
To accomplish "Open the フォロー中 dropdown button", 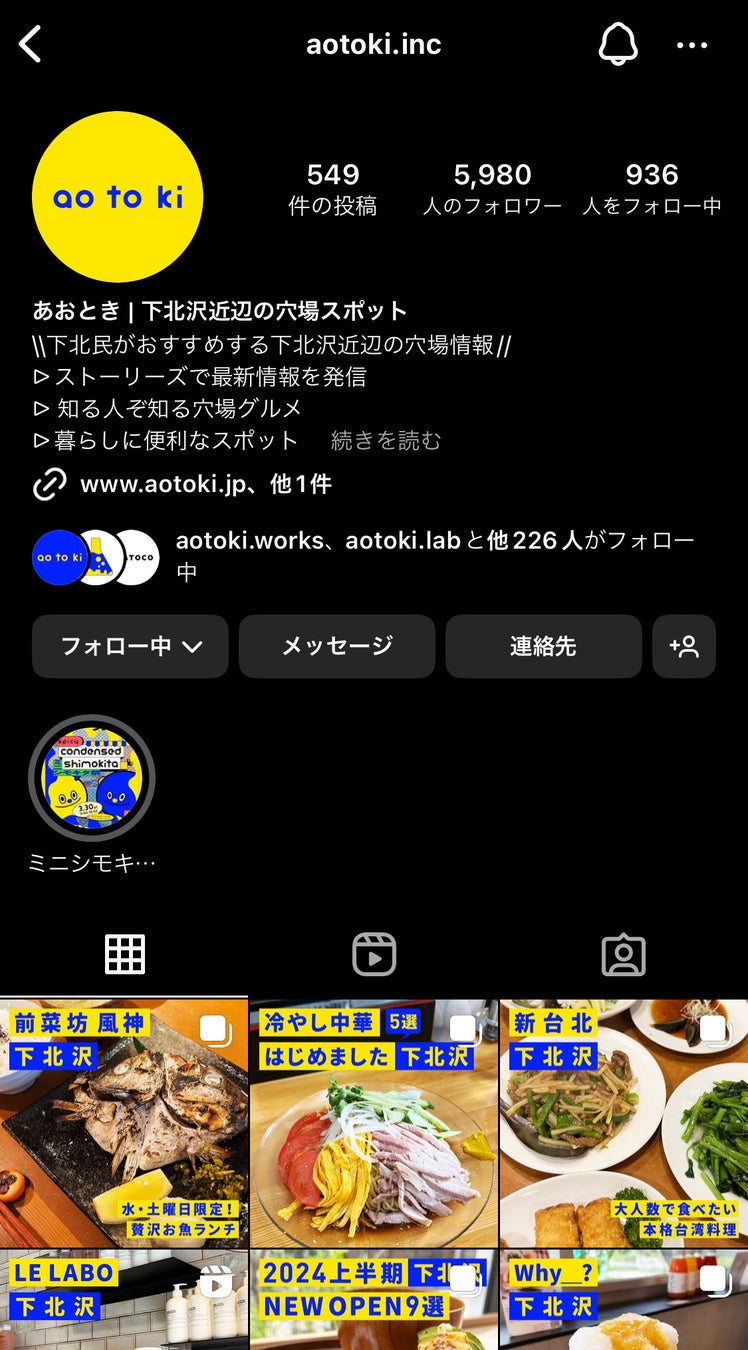I will 130,646.
